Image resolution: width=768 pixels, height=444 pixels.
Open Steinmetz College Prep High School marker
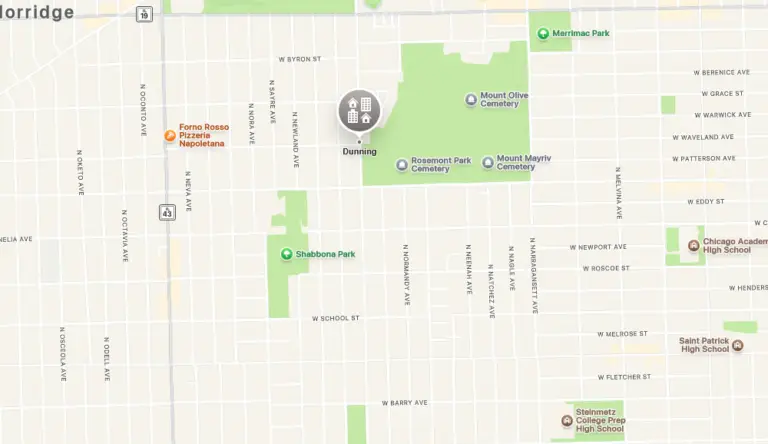pos(567,421)
